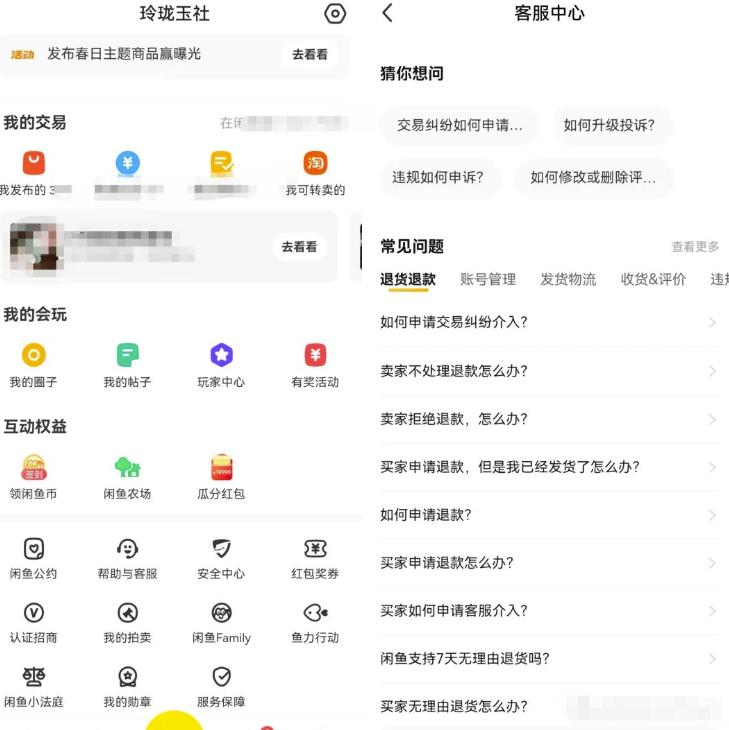The width and height of the screenshot is (729, 730).
Task: Open 闲鱼农场
Action: click(127, 477)
